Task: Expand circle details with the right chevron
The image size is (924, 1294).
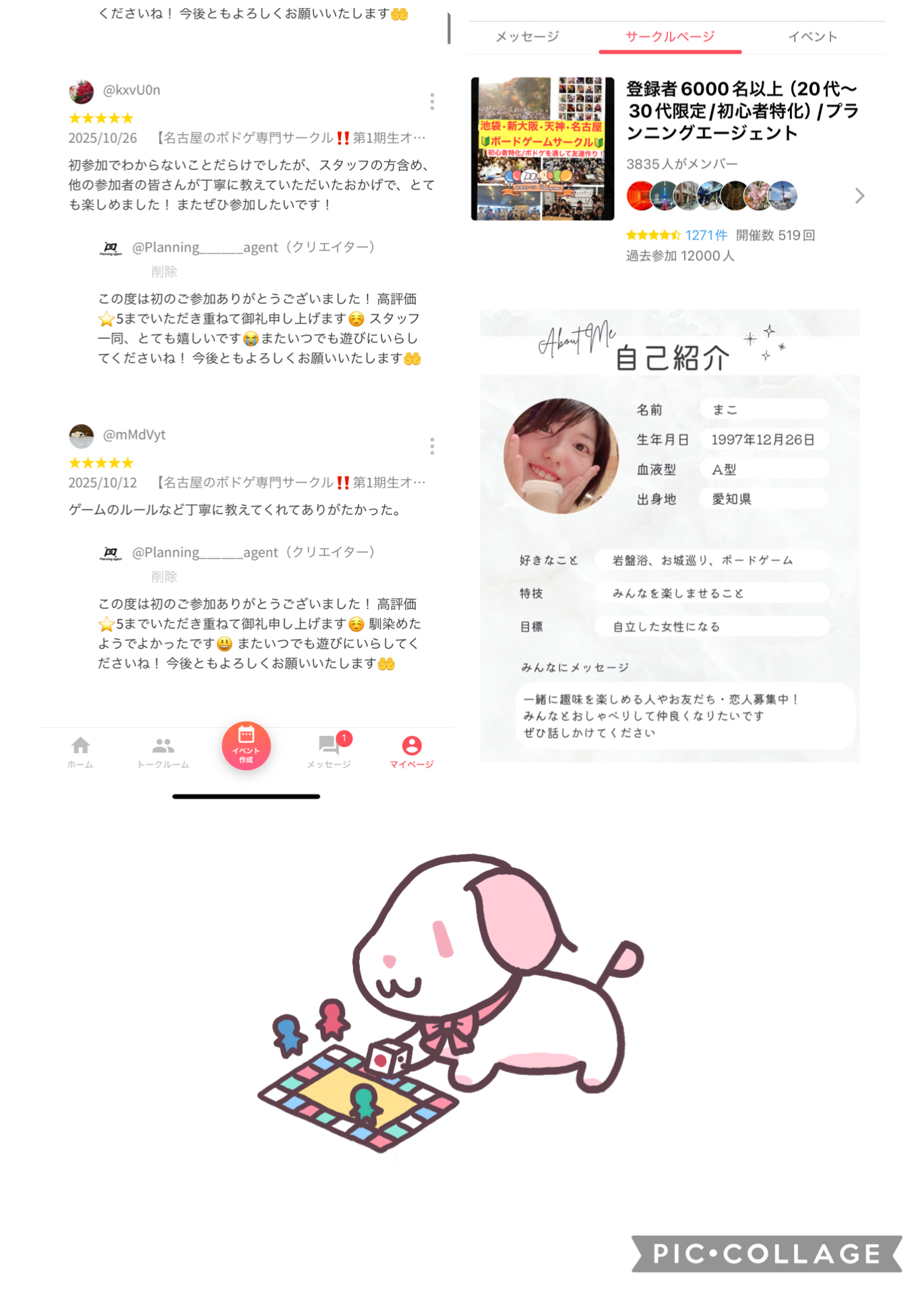Action: point(861,196)
